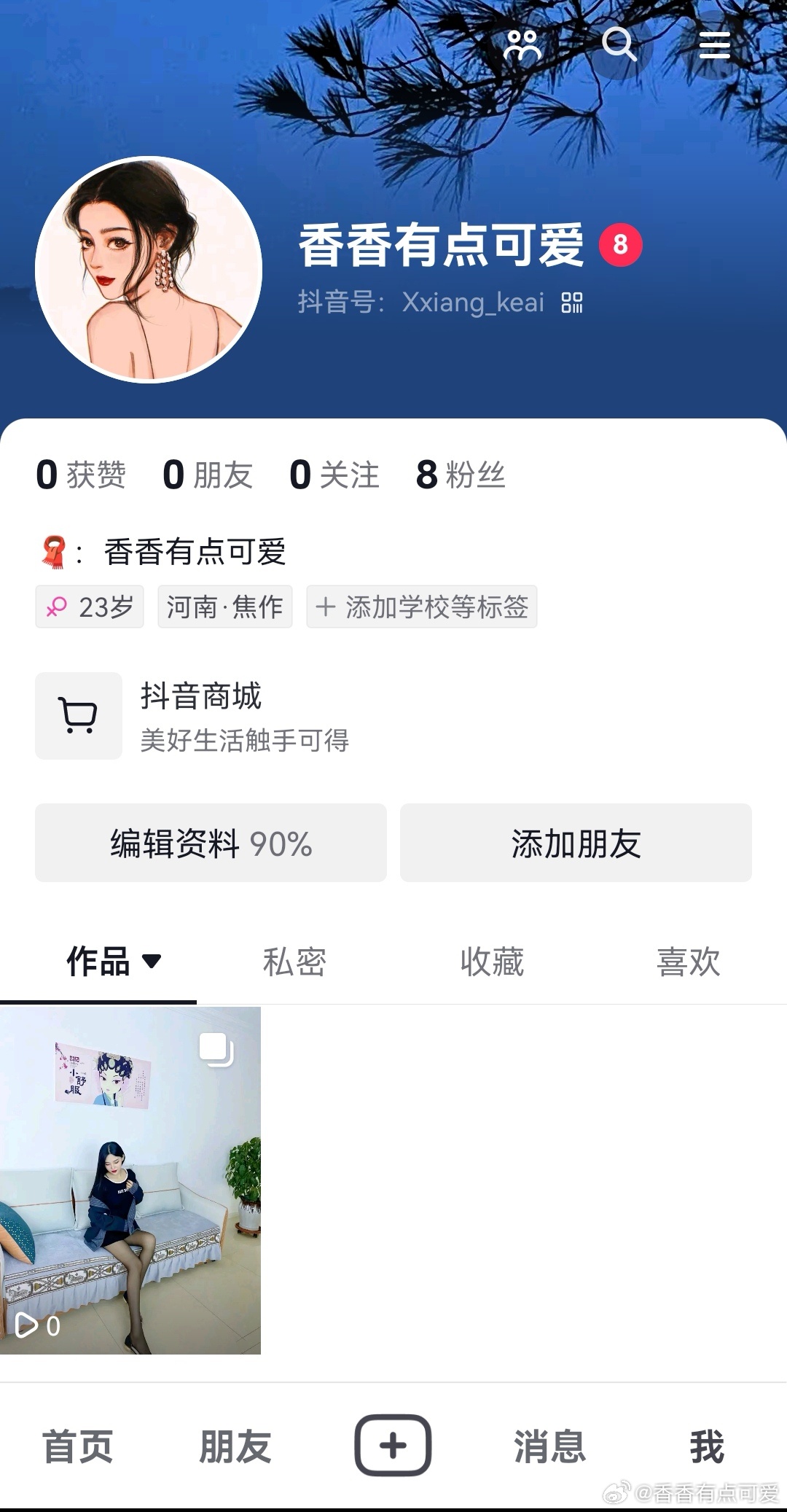This screenshot has height=1512, width=787.
Task: Tap the 添加学校等标签 chip
Action: click(x=422, y=607)
